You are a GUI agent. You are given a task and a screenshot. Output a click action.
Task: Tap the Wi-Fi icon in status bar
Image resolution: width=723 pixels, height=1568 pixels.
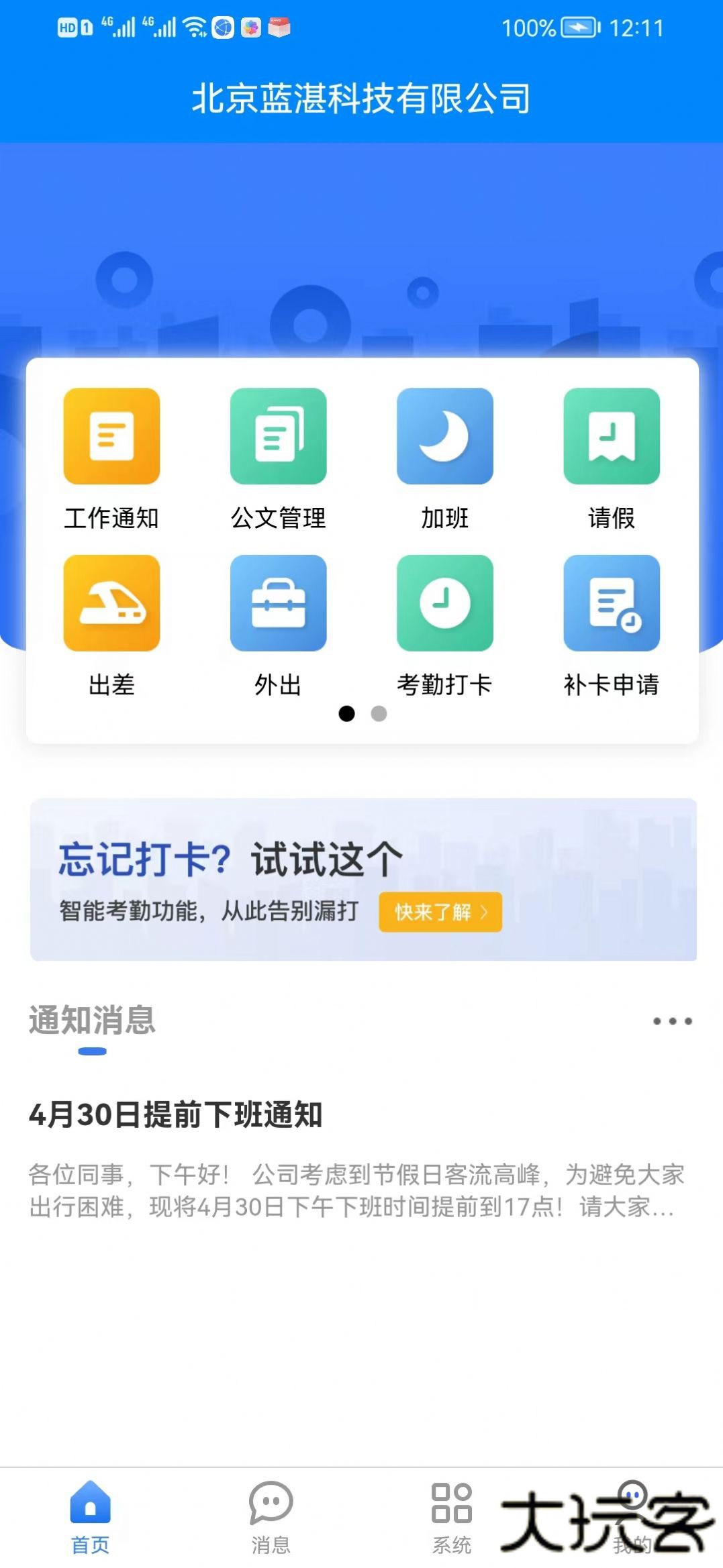point(193,28)
